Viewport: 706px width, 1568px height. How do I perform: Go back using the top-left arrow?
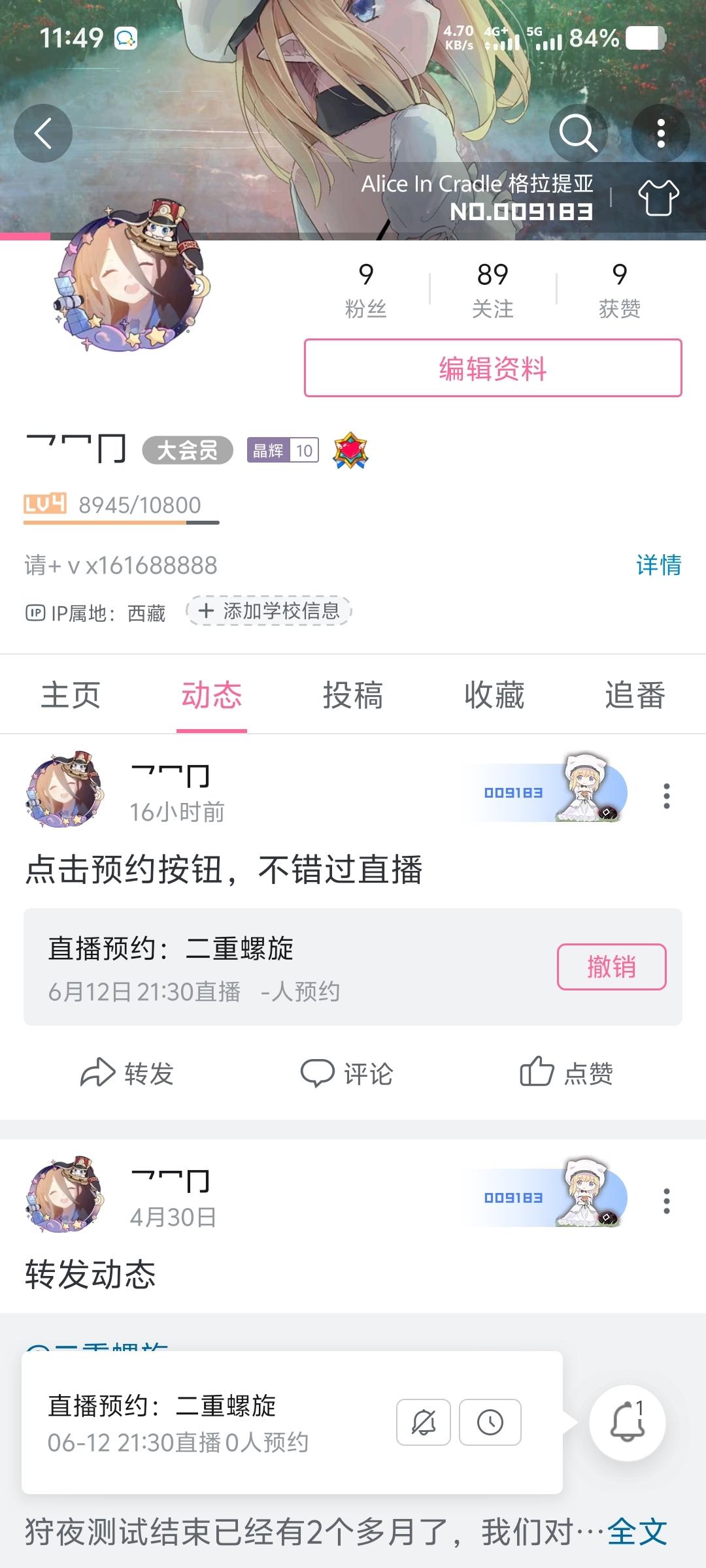43,133
